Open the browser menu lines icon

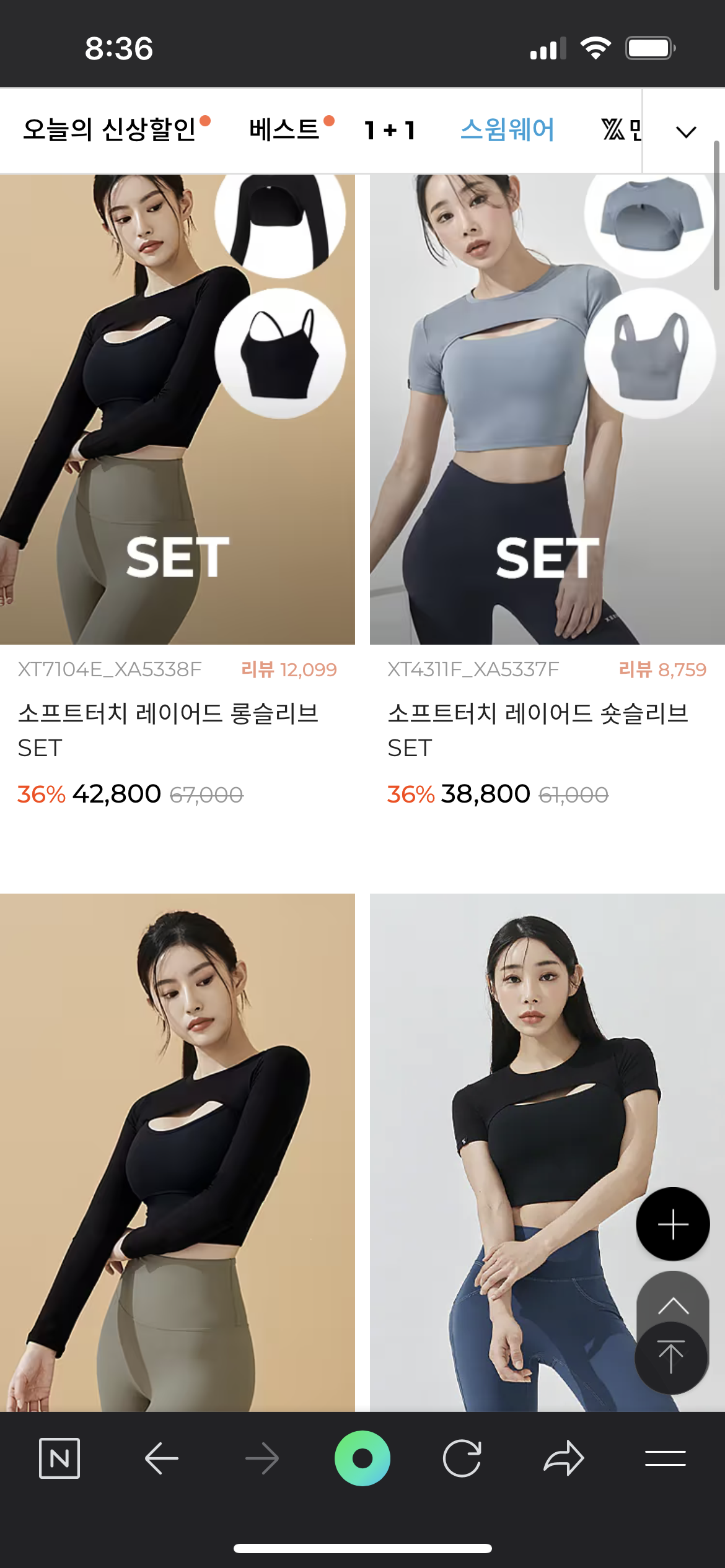click(665, 1458)
